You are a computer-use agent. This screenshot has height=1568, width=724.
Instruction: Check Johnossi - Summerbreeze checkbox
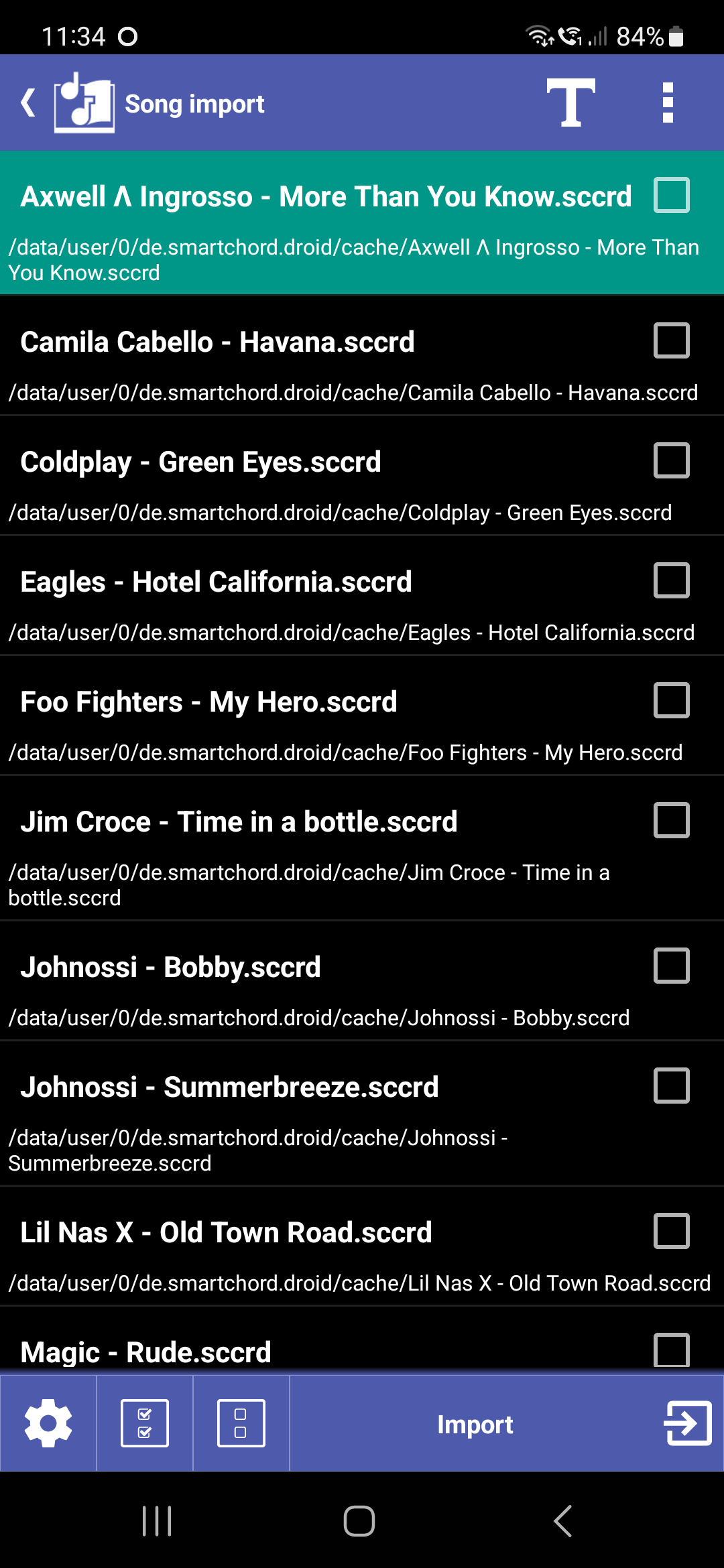pyautogui.click(x=671, y=1086)
